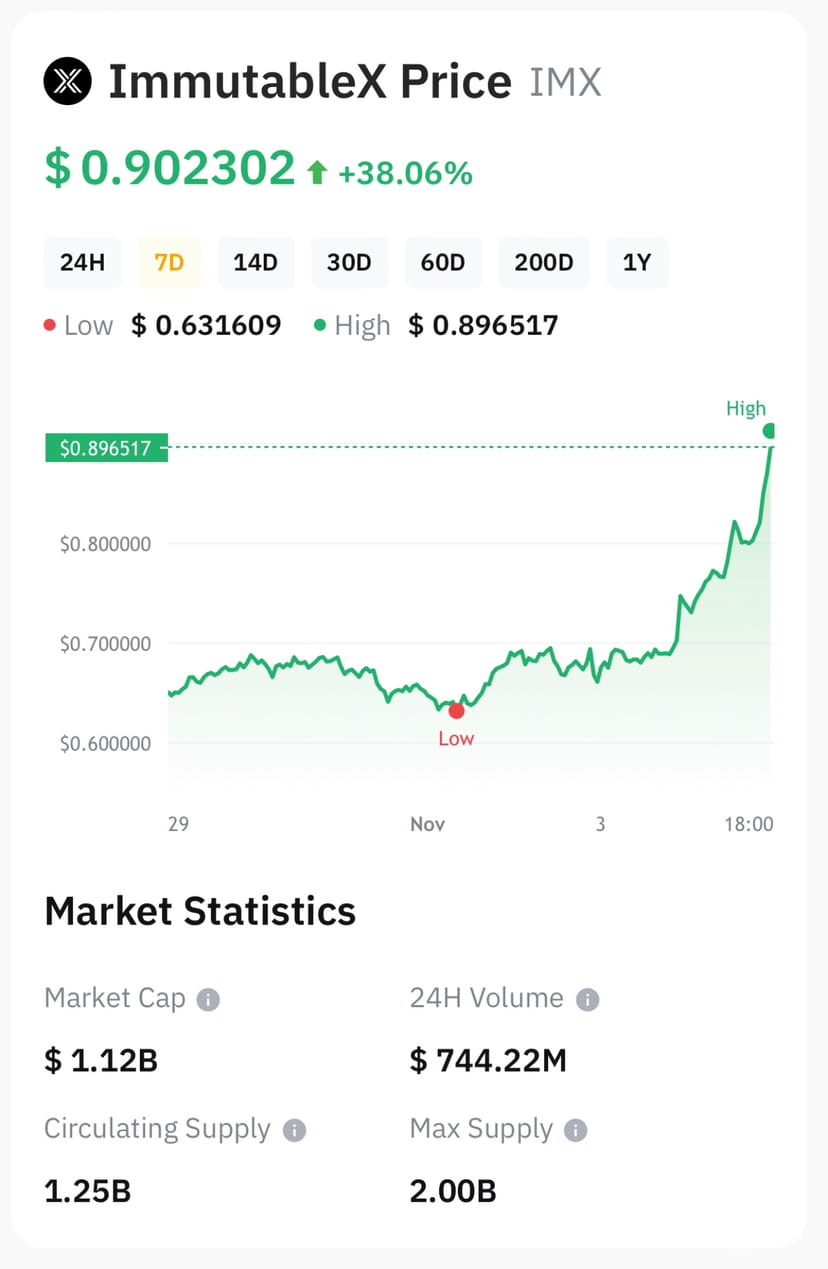Open the Circulating Supply info tooltip

(x=294, y=1129)
